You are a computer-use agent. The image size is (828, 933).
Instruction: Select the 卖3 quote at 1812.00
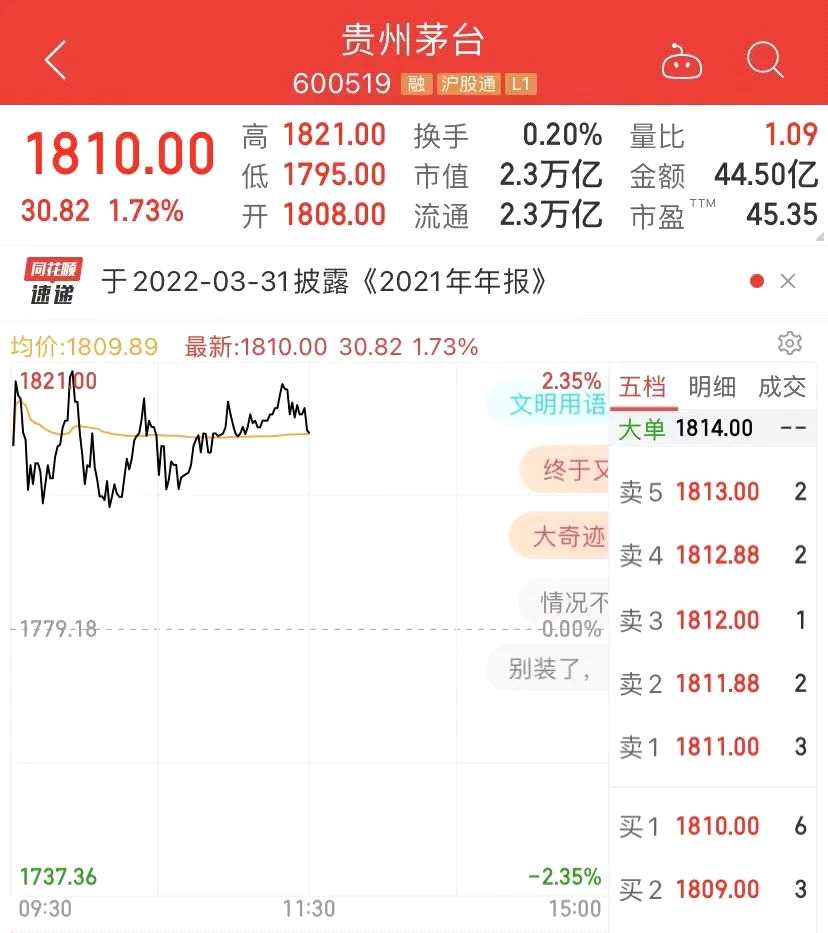coord(713,620)
